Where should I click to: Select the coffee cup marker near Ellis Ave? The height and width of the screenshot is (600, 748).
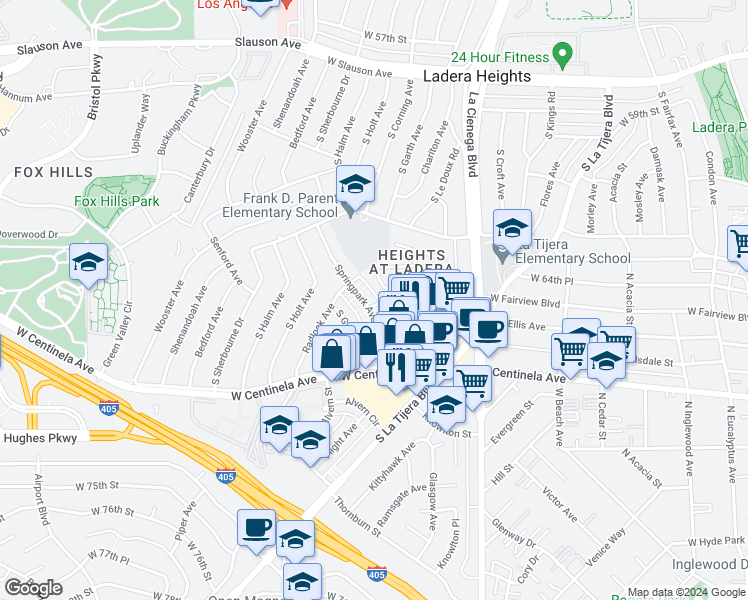488,331
